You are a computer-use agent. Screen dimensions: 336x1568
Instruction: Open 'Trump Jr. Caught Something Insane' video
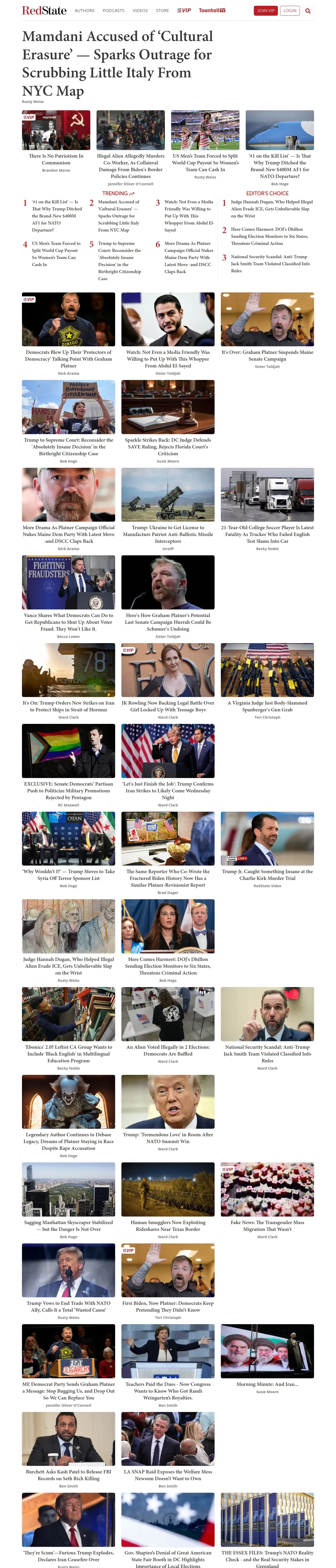click(267, 875)
